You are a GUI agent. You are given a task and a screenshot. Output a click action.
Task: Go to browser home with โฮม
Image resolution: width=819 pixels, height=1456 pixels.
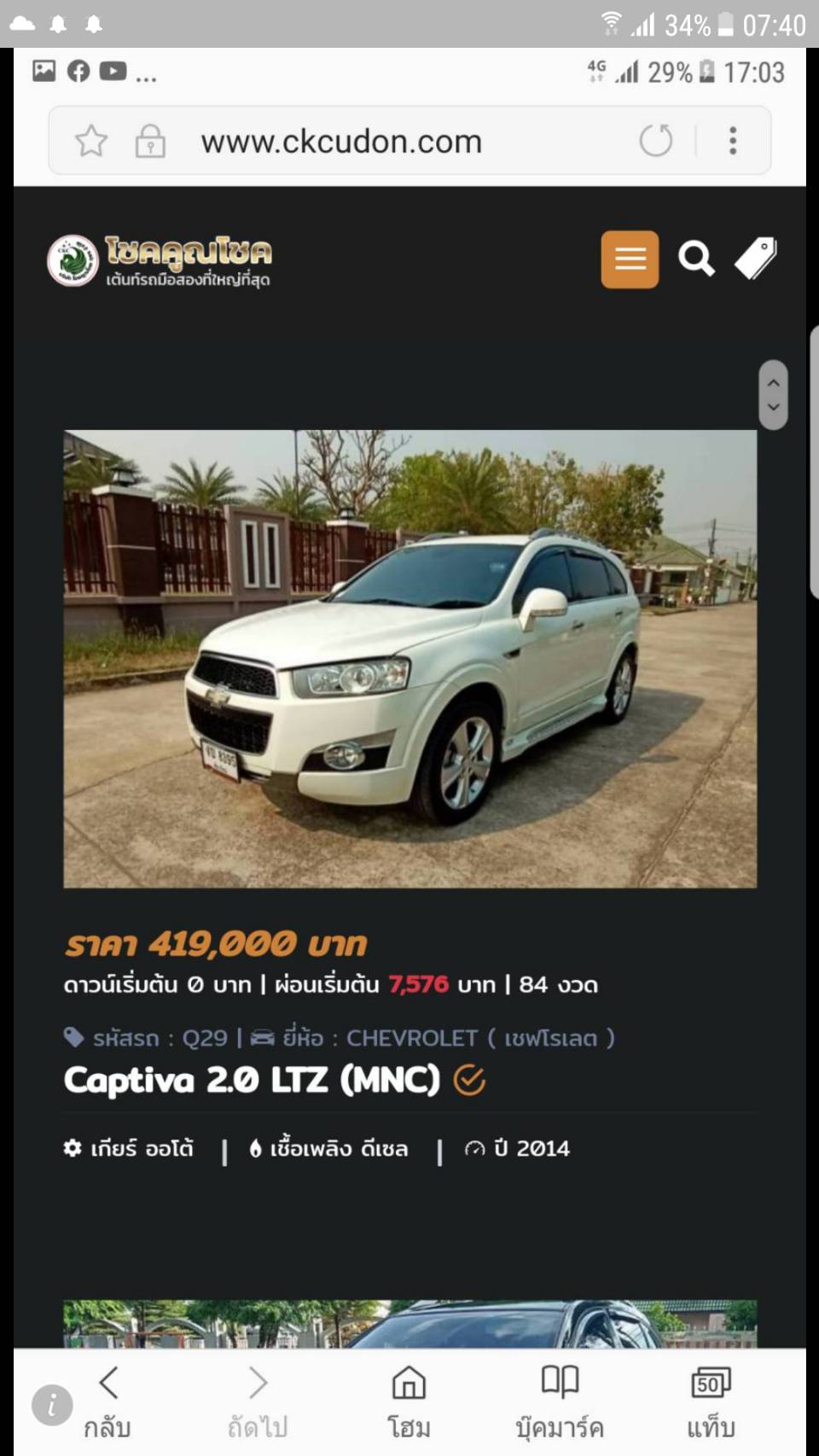[409, 1402]
